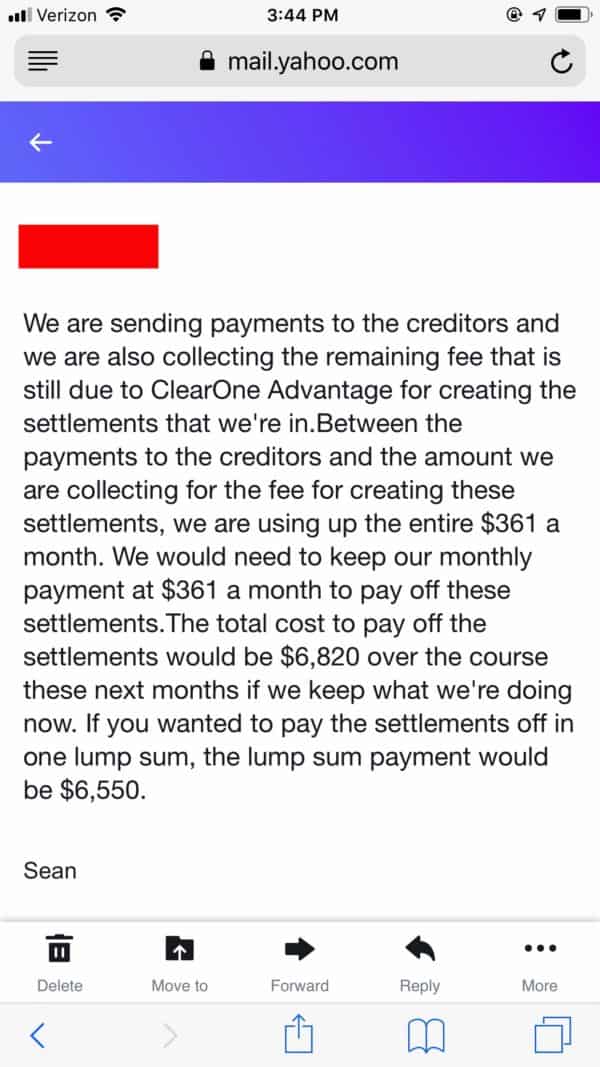Reload the page in Safari
This screenshot has height=1067, width=600.
click(562, 62)
